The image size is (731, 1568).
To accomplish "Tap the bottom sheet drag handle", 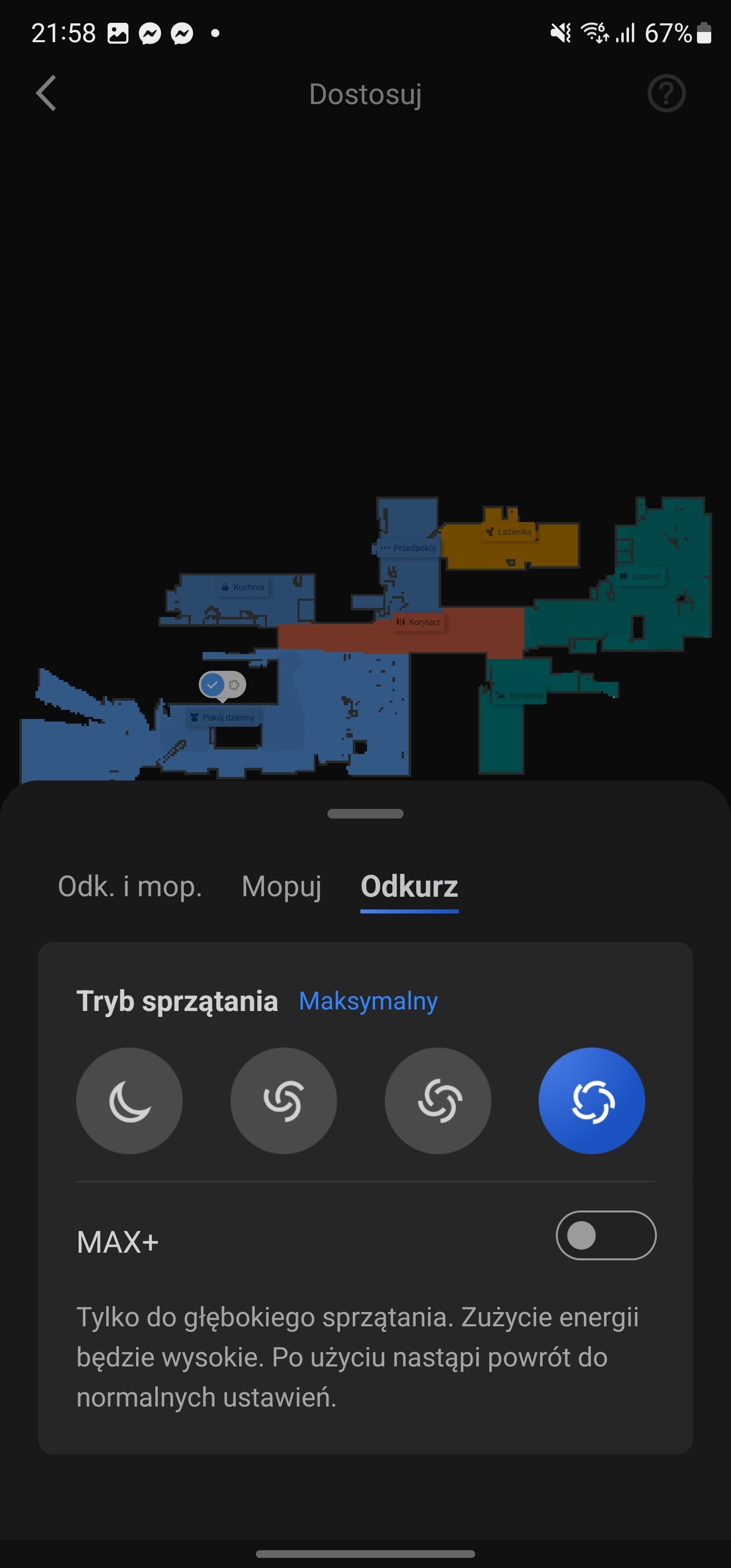I will coord(365,814).
